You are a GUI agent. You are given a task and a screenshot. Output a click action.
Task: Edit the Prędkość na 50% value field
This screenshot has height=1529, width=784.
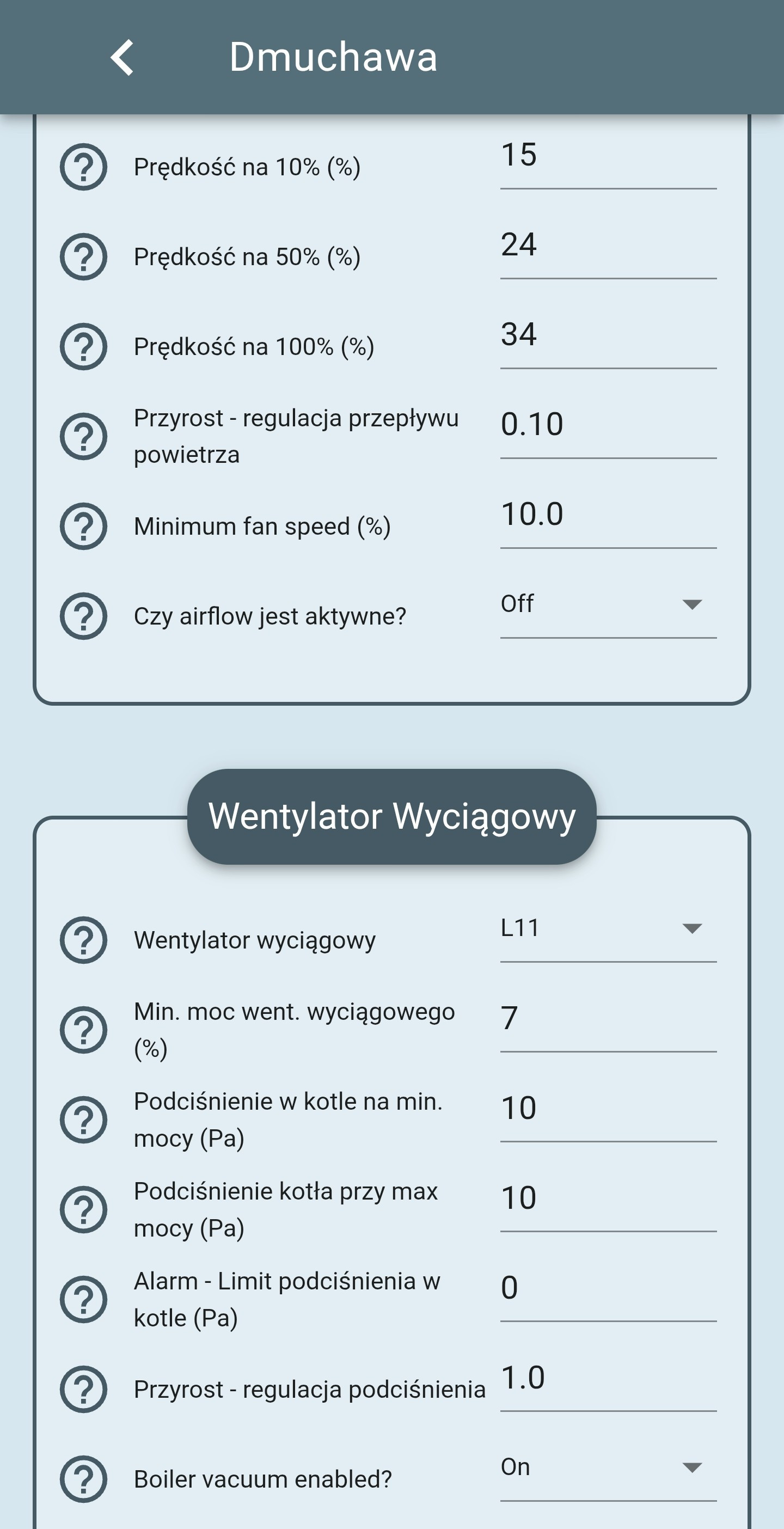pos(607,246)
